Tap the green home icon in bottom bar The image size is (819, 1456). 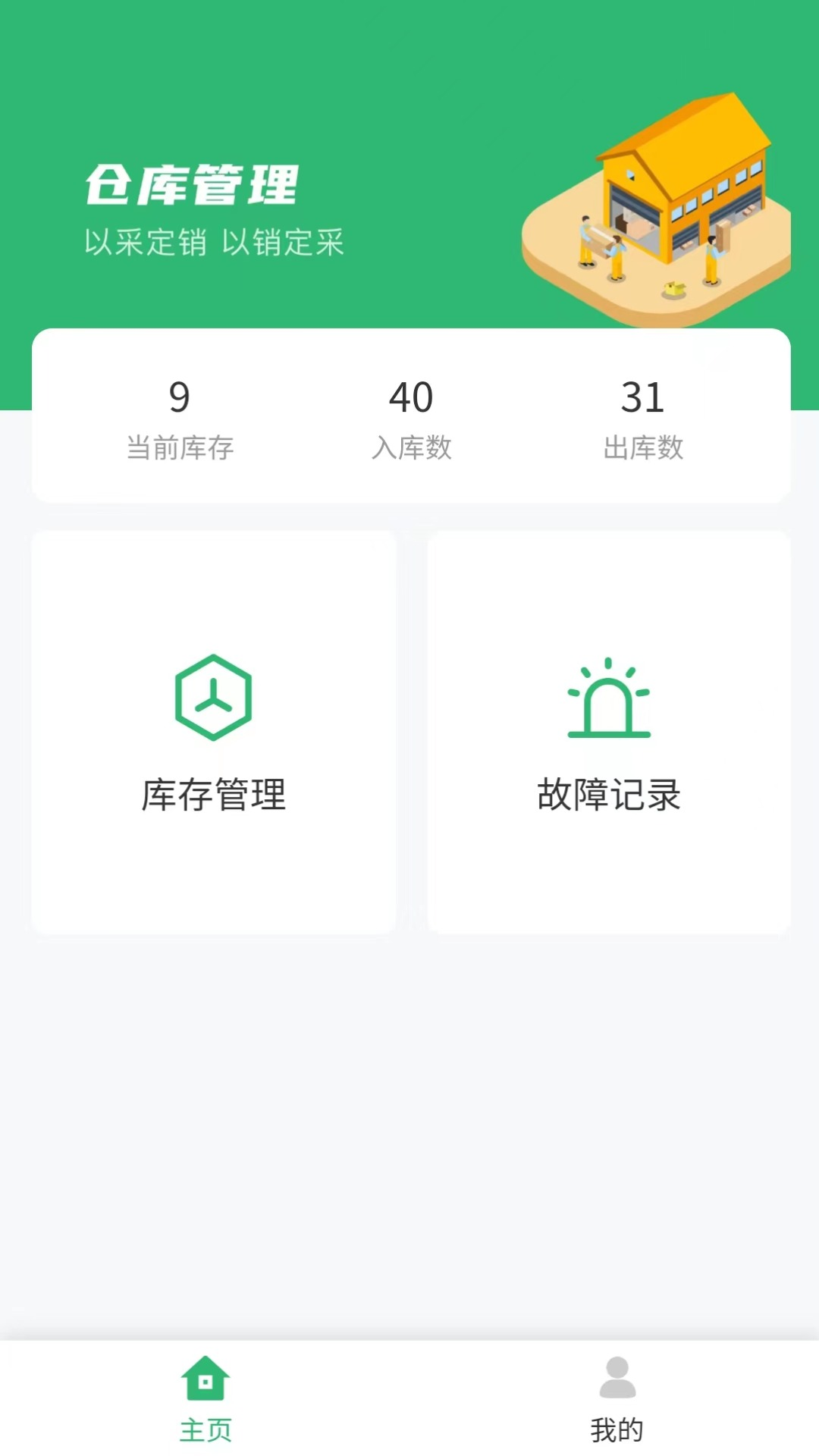pyautogui.click(x=205, y=1388)
